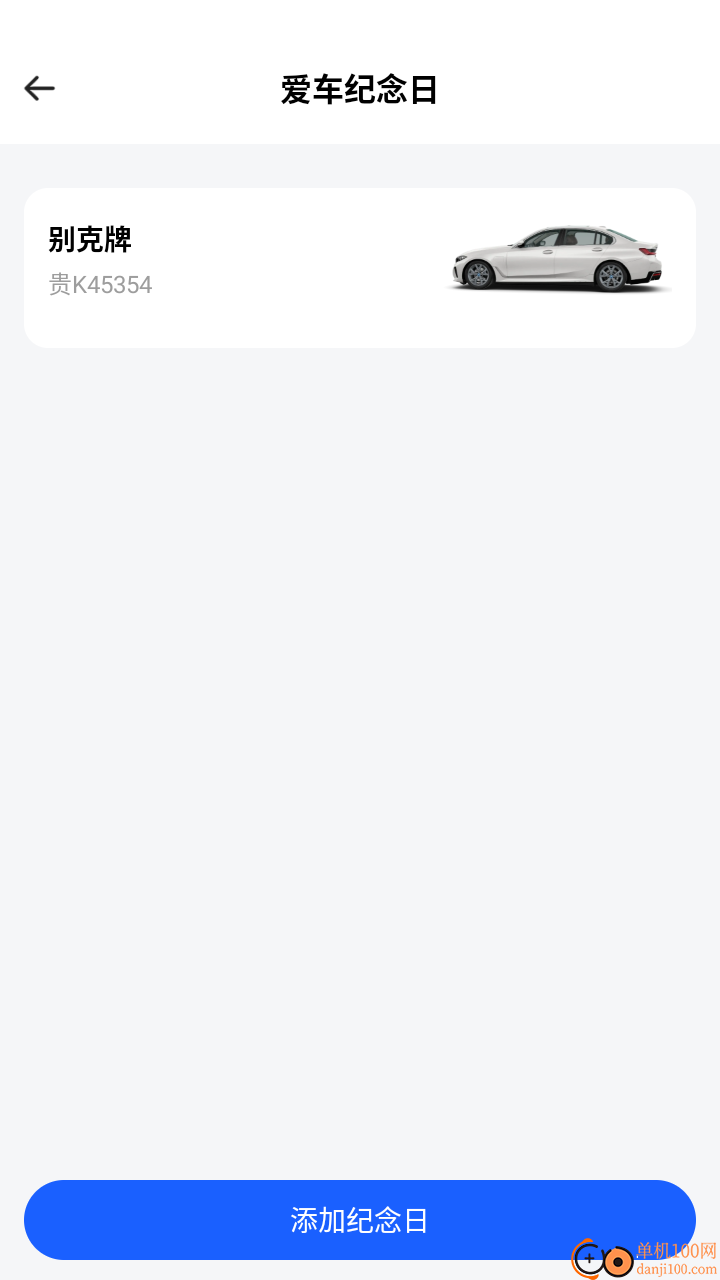Select the back icon beside 爱车纪念日 title

(40, 88)
